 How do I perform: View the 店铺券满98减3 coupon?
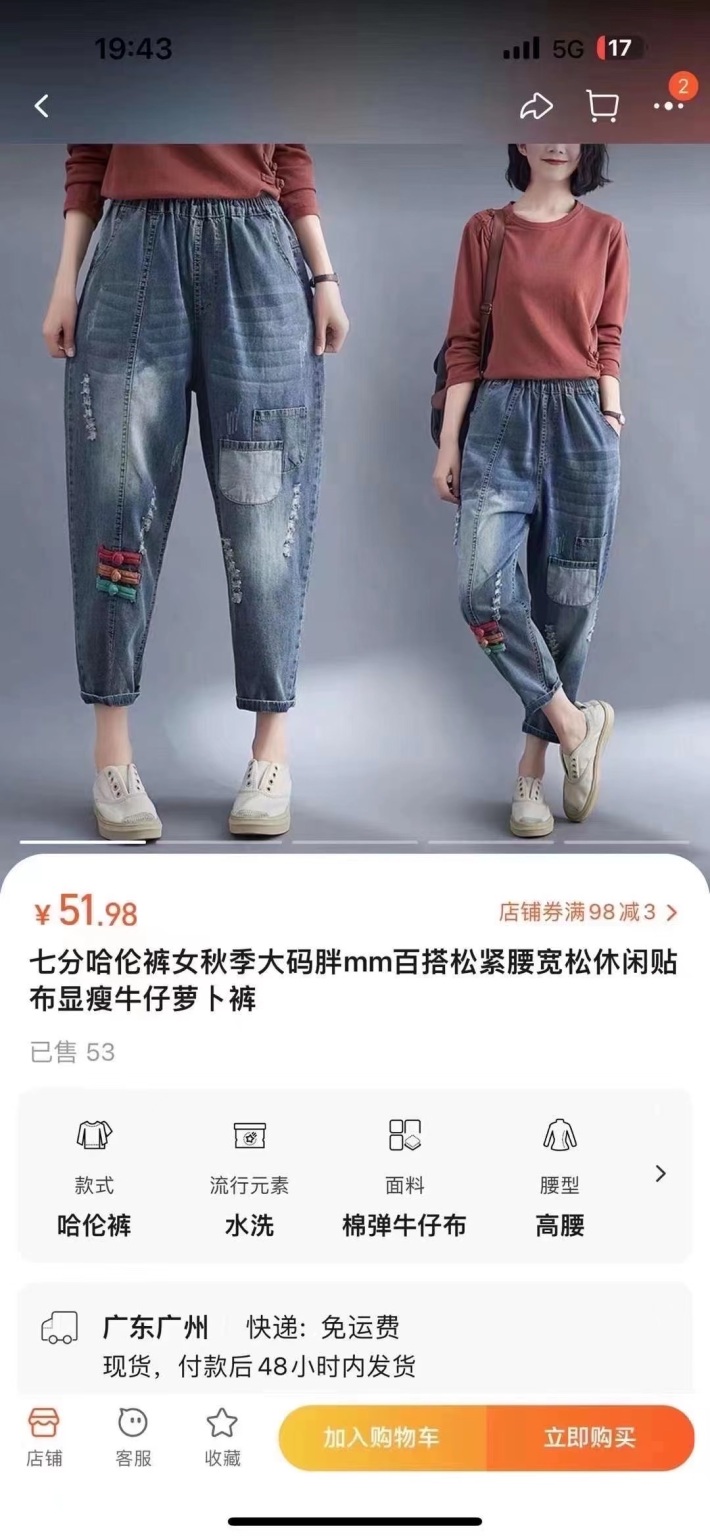[x=588, y=912]
